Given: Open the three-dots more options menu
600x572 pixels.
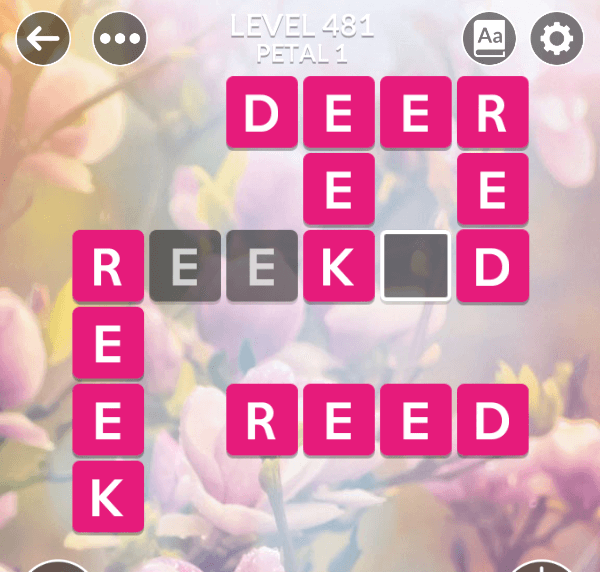Looking at the screenshot, I should tap(120, 39).
